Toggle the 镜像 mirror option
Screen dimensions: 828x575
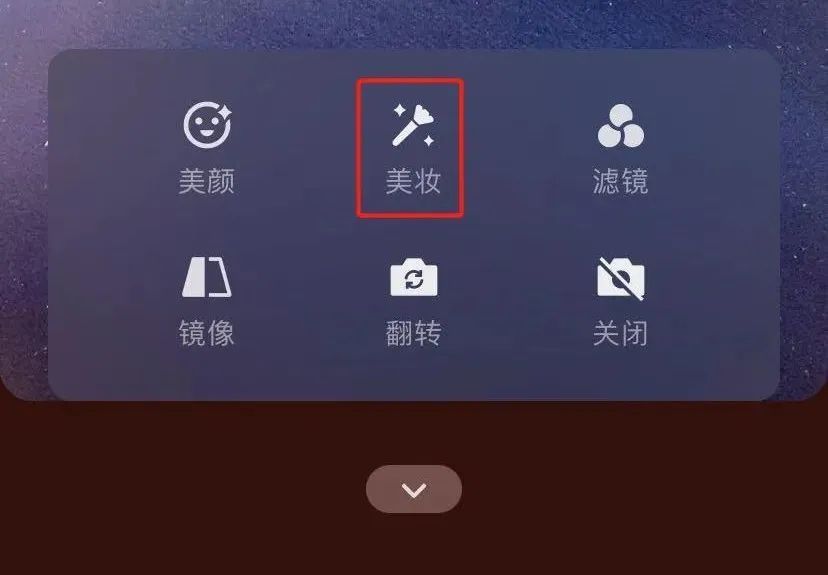click(207, 298)
